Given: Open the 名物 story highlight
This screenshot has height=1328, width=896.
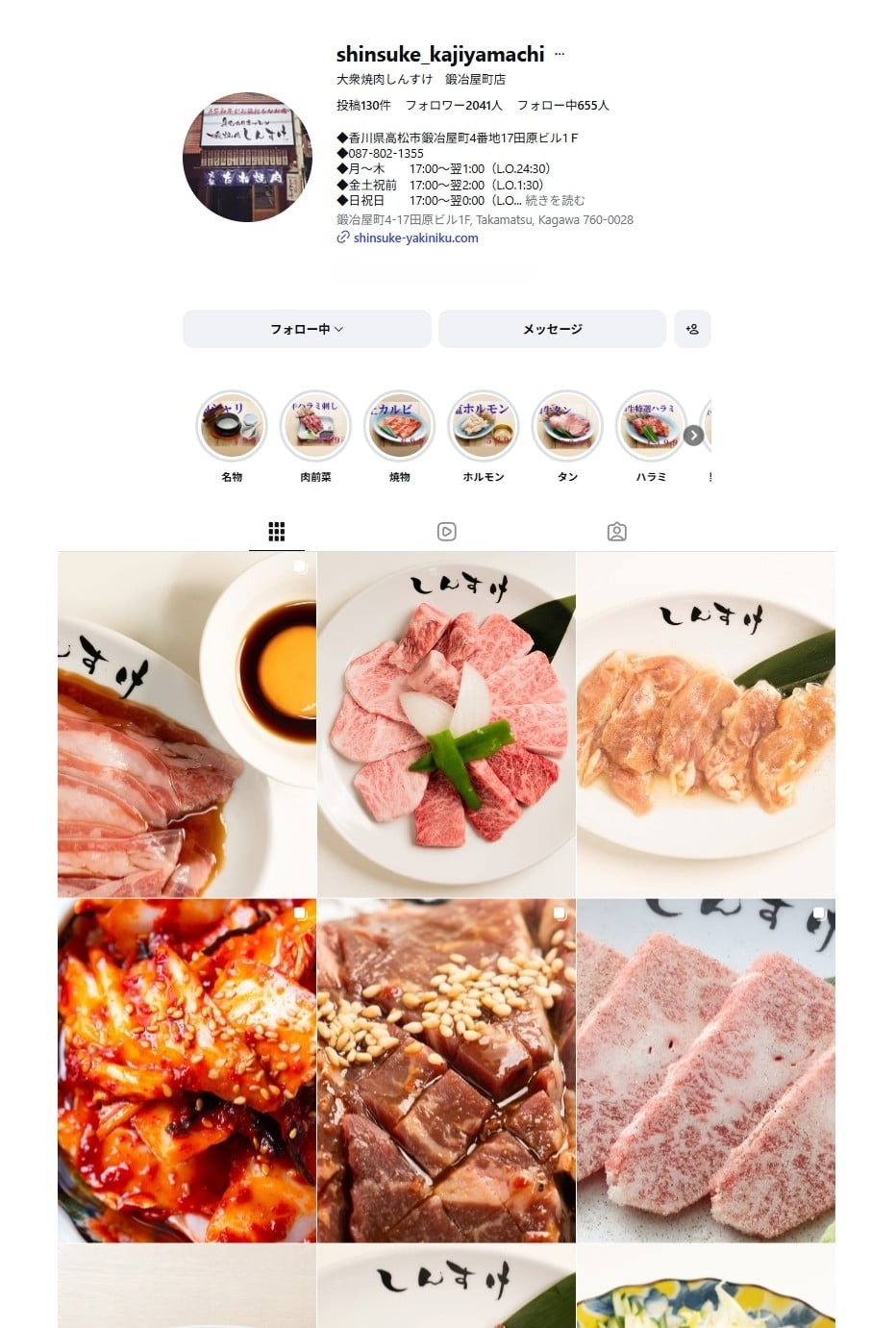Looking at the screenshot, I should pyautogui.click(x=232, y=426).
